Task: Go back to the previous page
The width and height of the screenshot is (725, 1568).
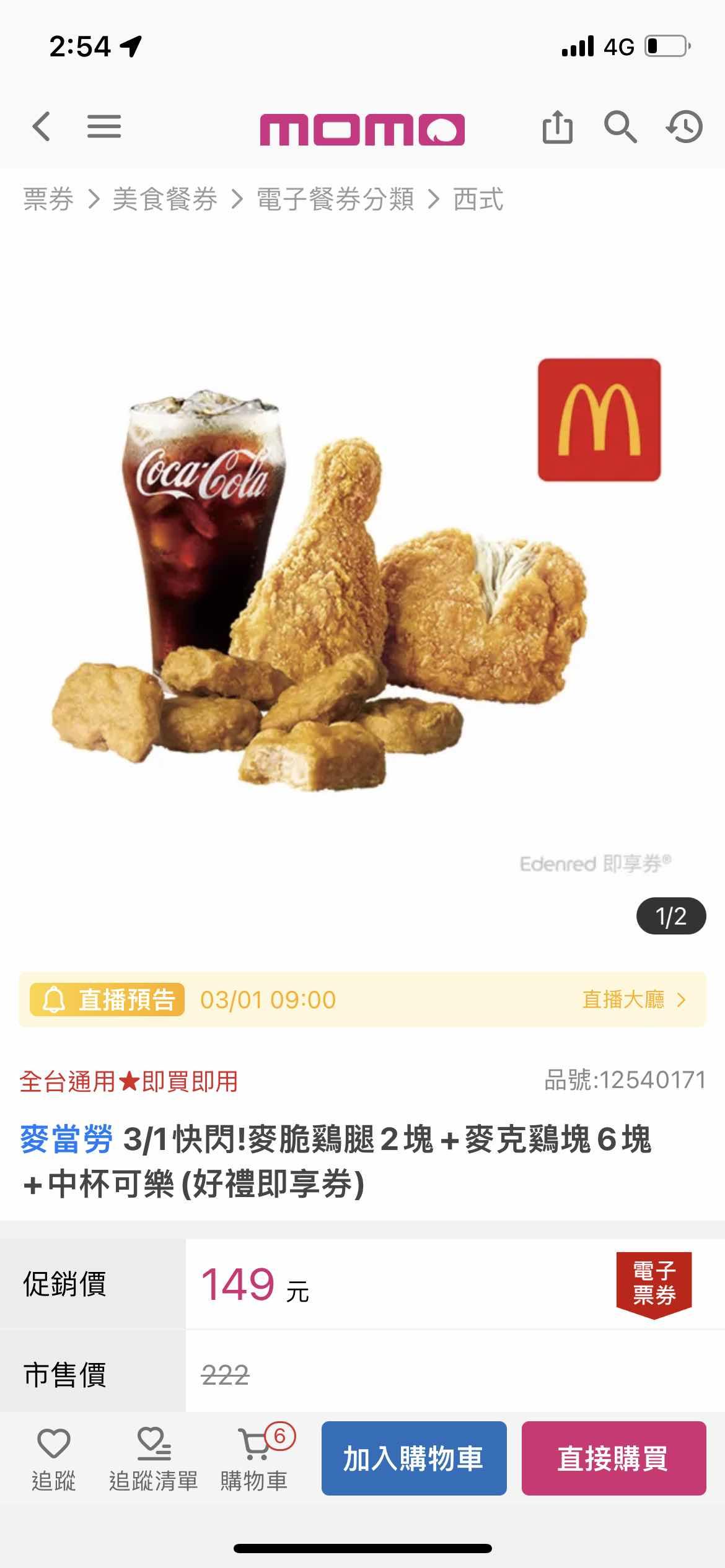Action: click(x=42, y=127)
